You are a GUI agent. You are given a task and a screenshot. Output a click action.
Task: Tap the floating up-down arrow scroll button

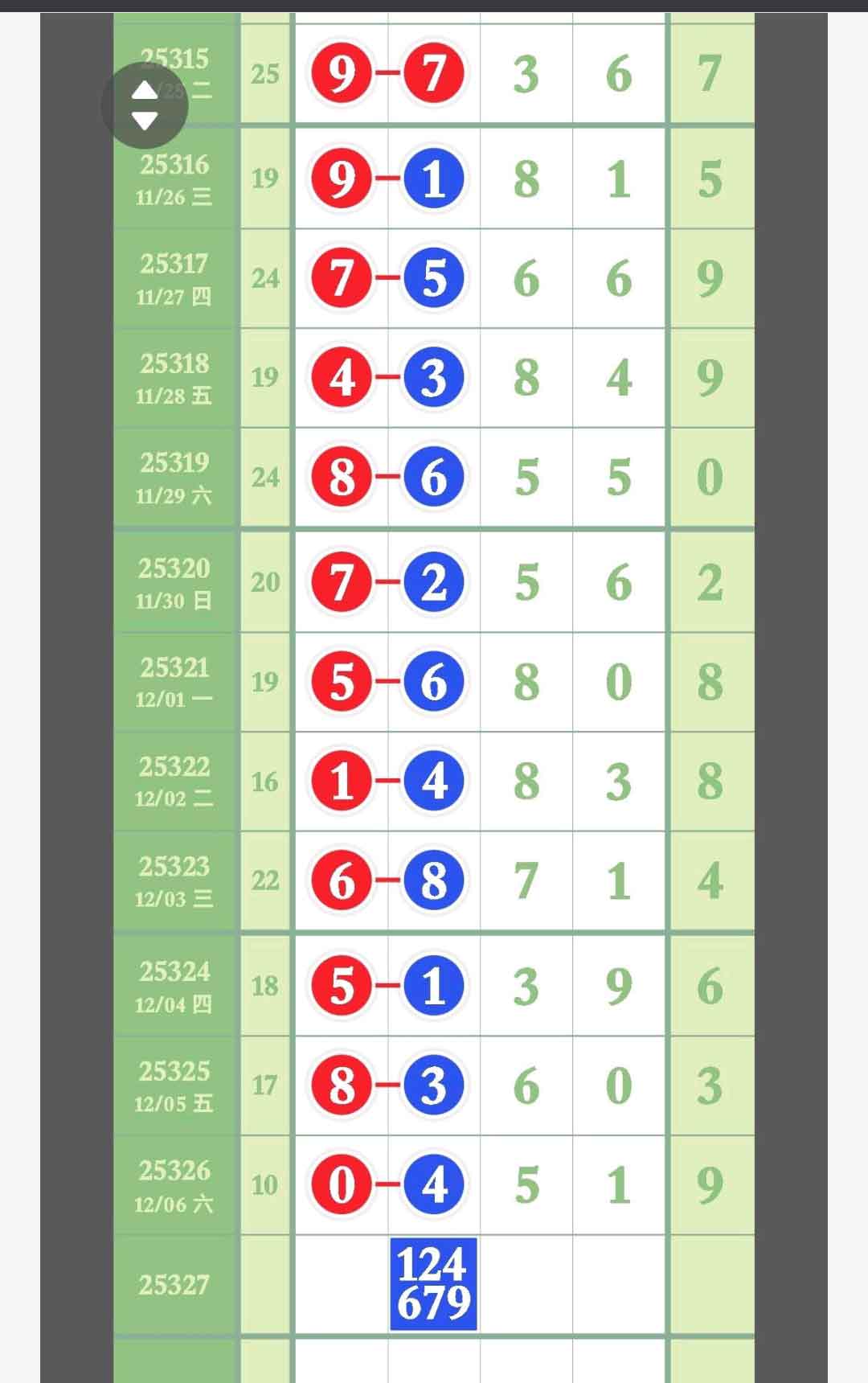pyautogui.click(x=145, y=105)
